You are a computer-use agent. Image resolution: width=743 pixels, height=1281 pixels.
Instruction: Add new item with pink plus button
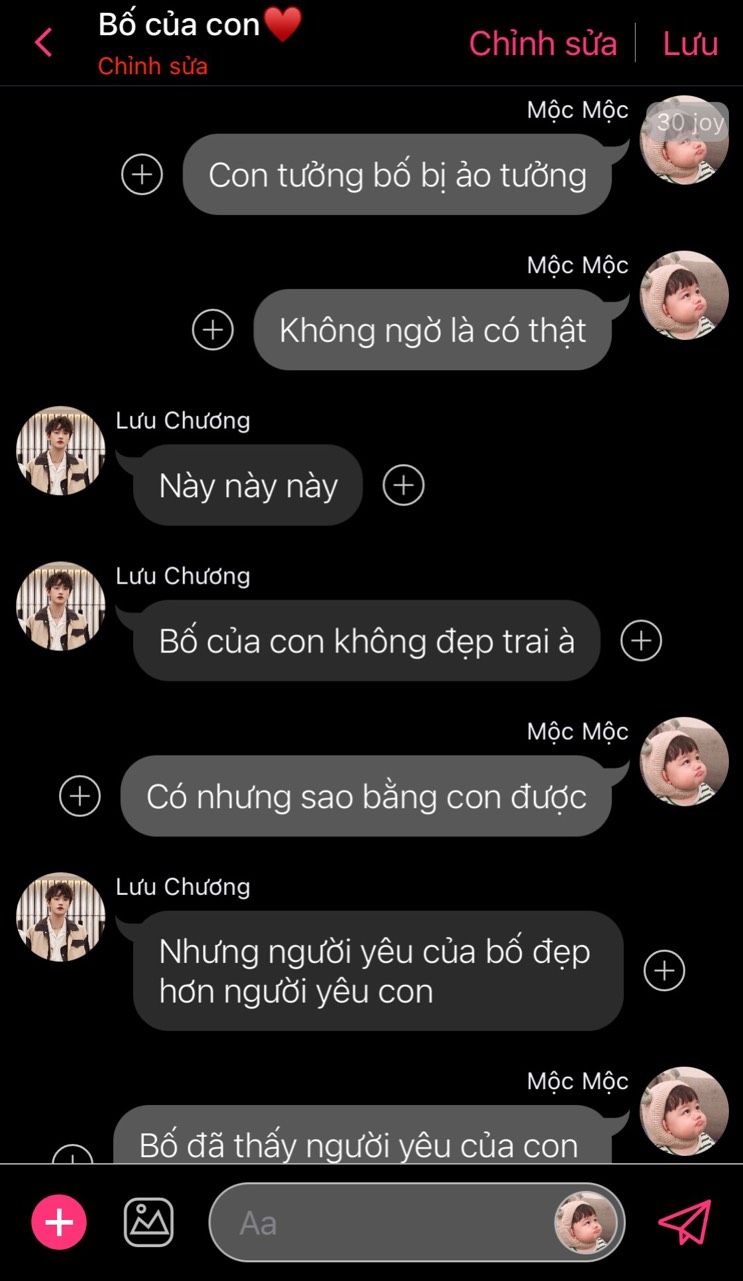coord(59,1222)
